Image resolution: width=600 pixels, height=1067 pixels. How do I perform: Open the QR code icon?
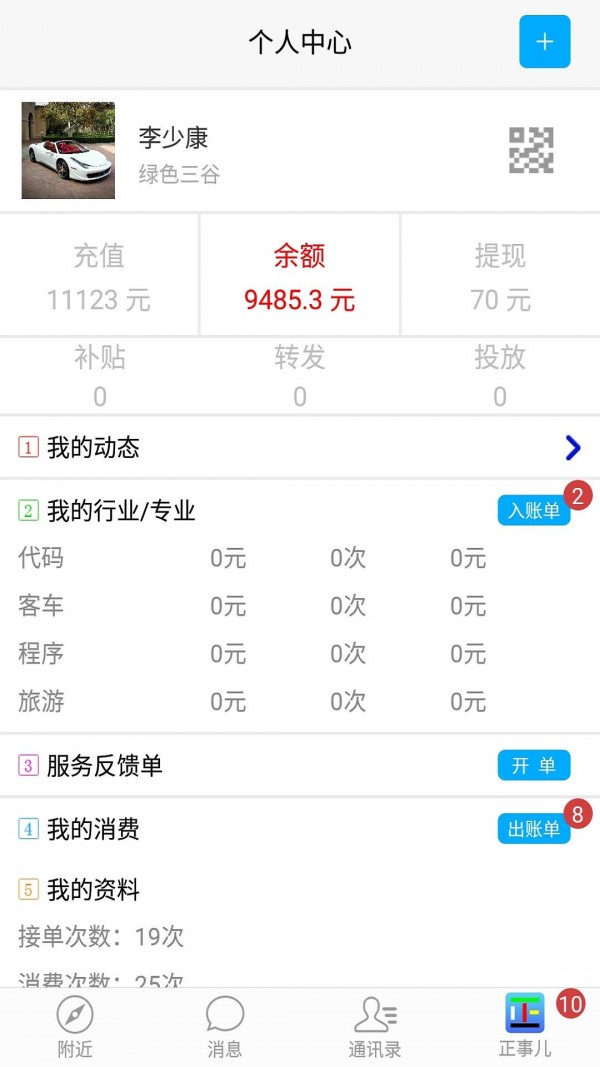click(531, 150)
